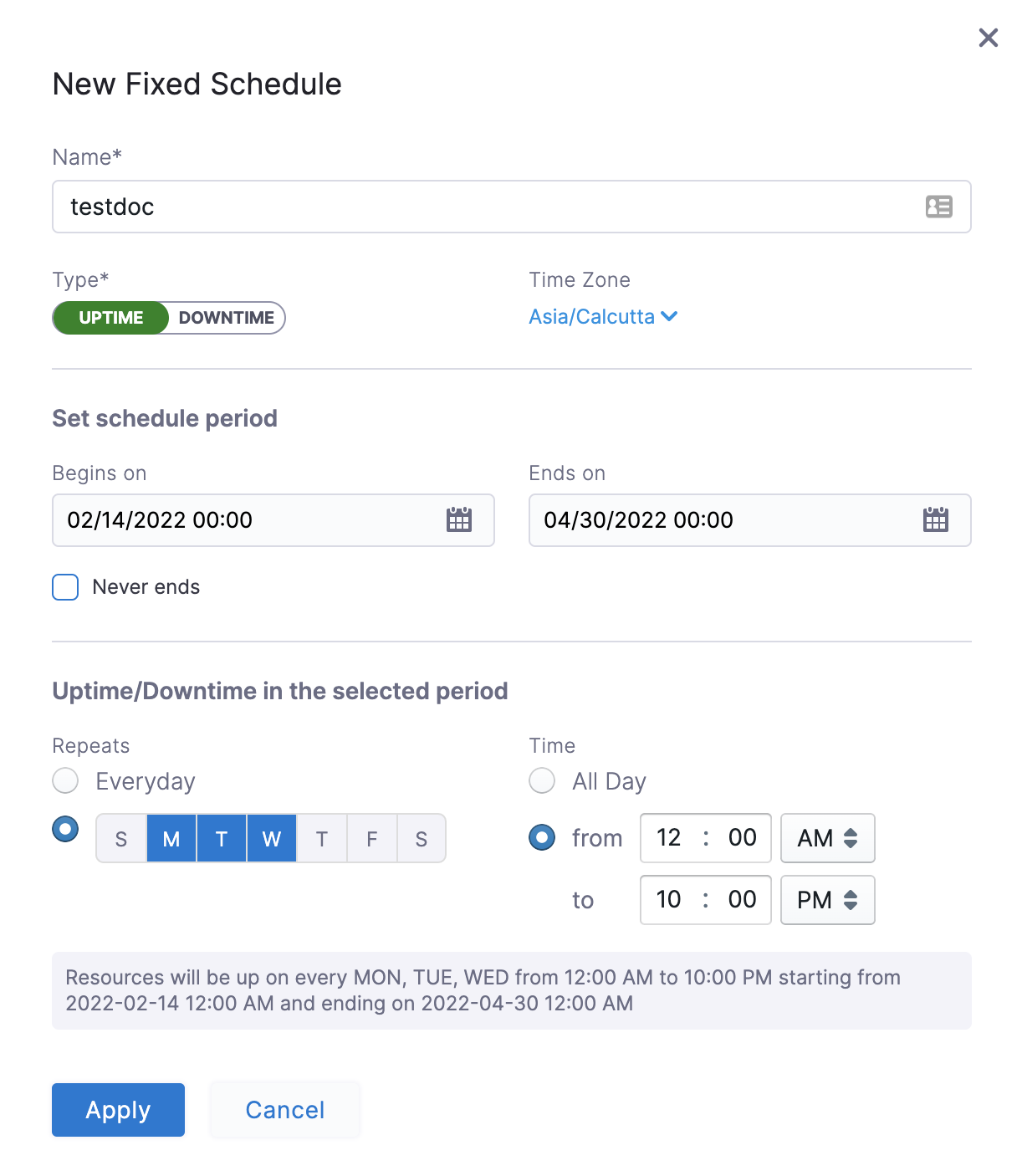Open the Begins on date picker
Image resolution: width=1022 pixels, height=1176 pixels.
[458, 520]
